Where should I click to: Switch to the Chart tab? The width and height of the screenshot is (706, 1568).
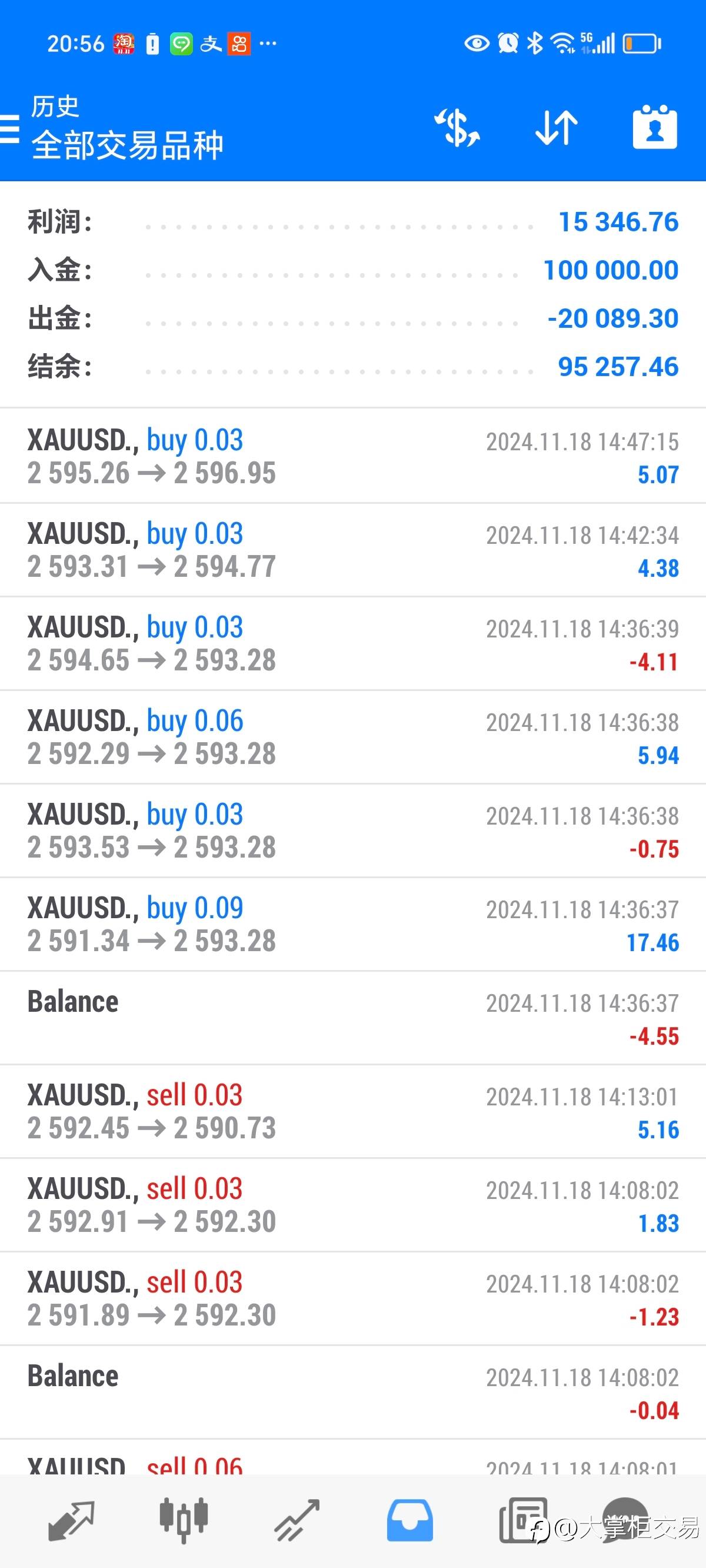click(x=184, y=1520)
